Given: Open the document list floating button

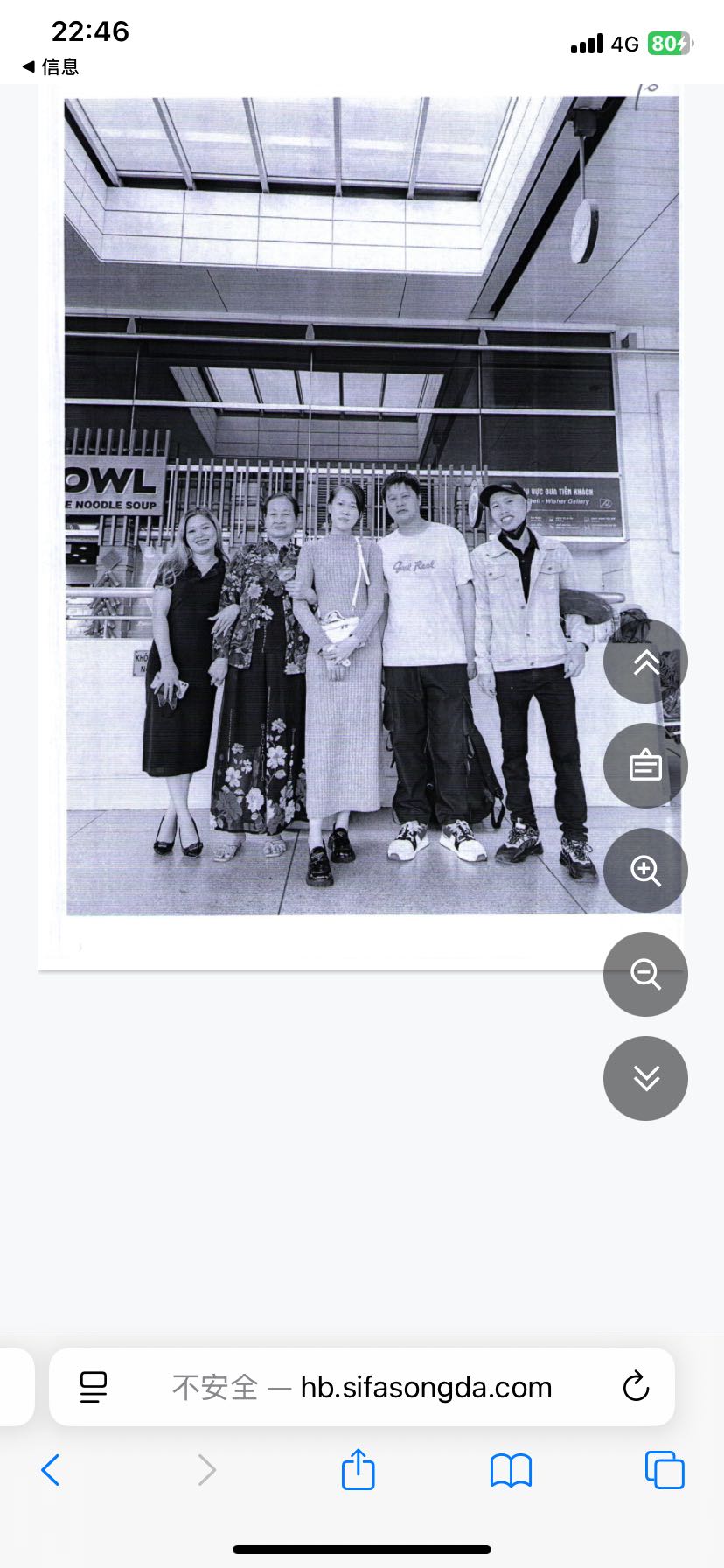Looking at the screenshot, I should click(x=645, y=766).
